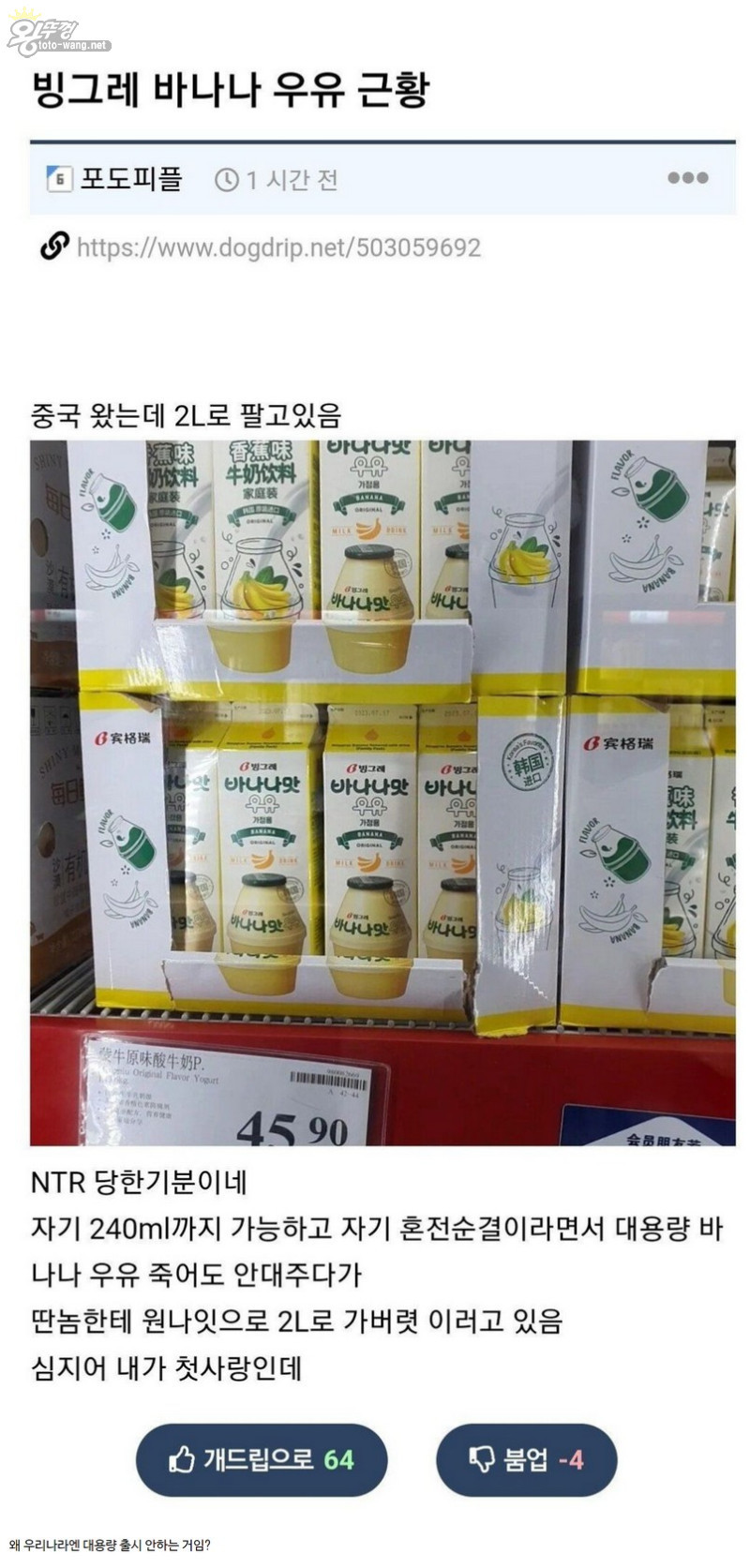Open author 포도피플's profile
The height and width of the screenshot is (1568, 750).
[x=130, y=178]
